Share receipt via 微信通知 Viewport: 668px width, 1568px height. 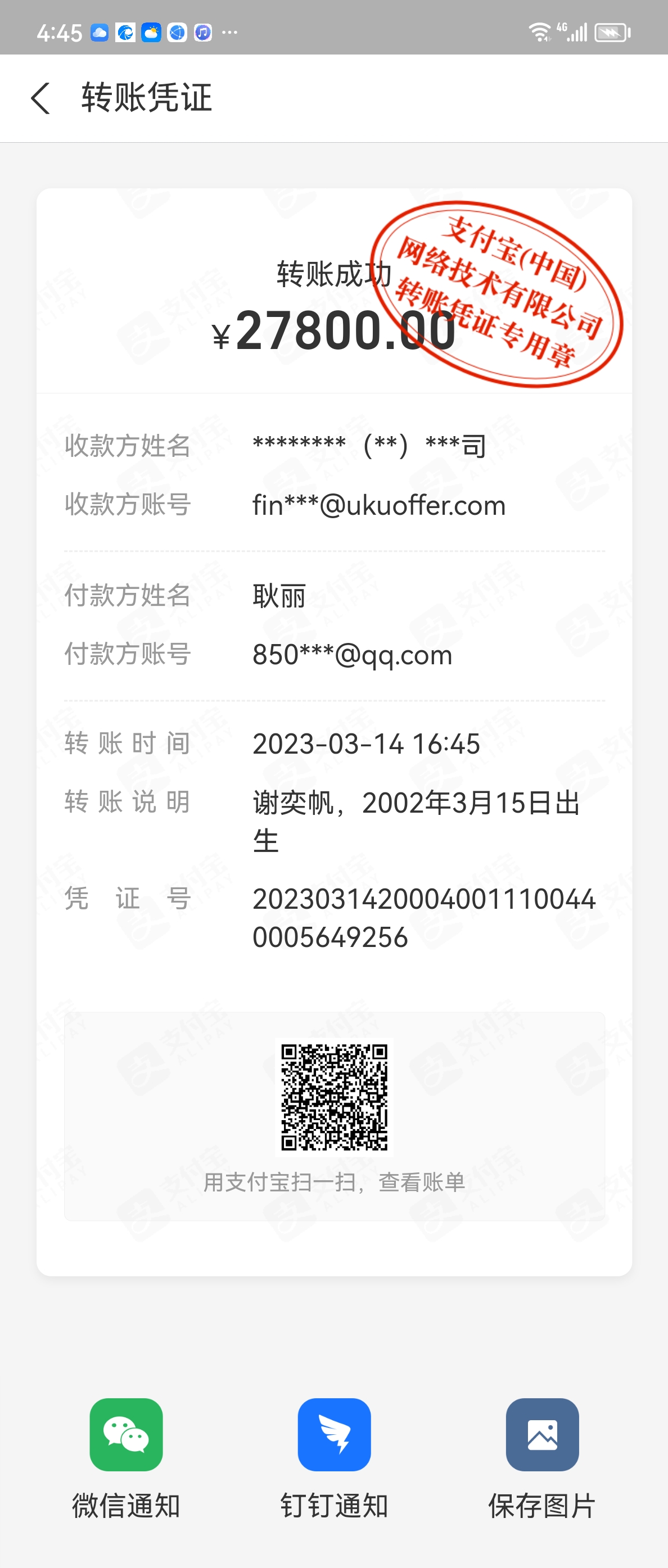pos(126,1435)
